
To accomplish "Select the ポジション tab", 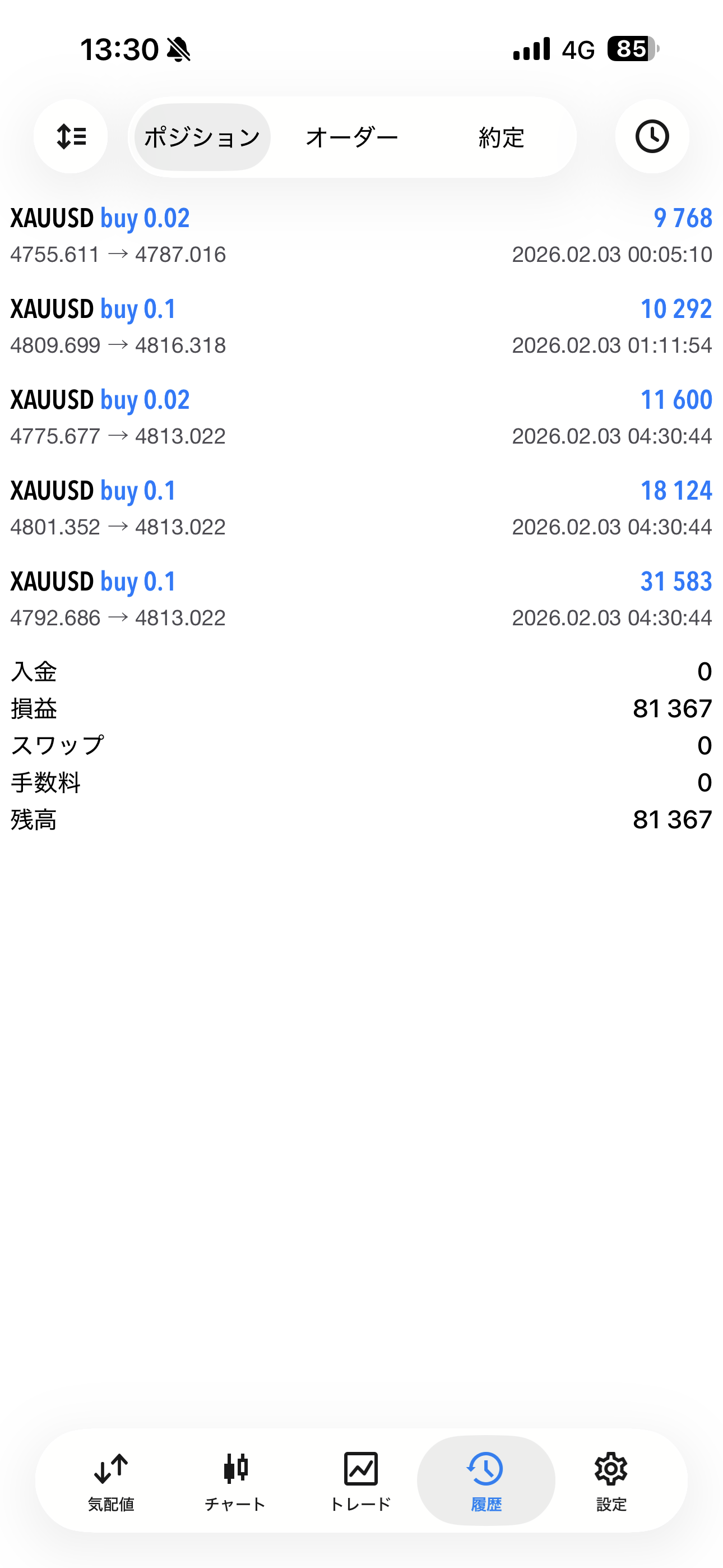I will tap(202, 137).
